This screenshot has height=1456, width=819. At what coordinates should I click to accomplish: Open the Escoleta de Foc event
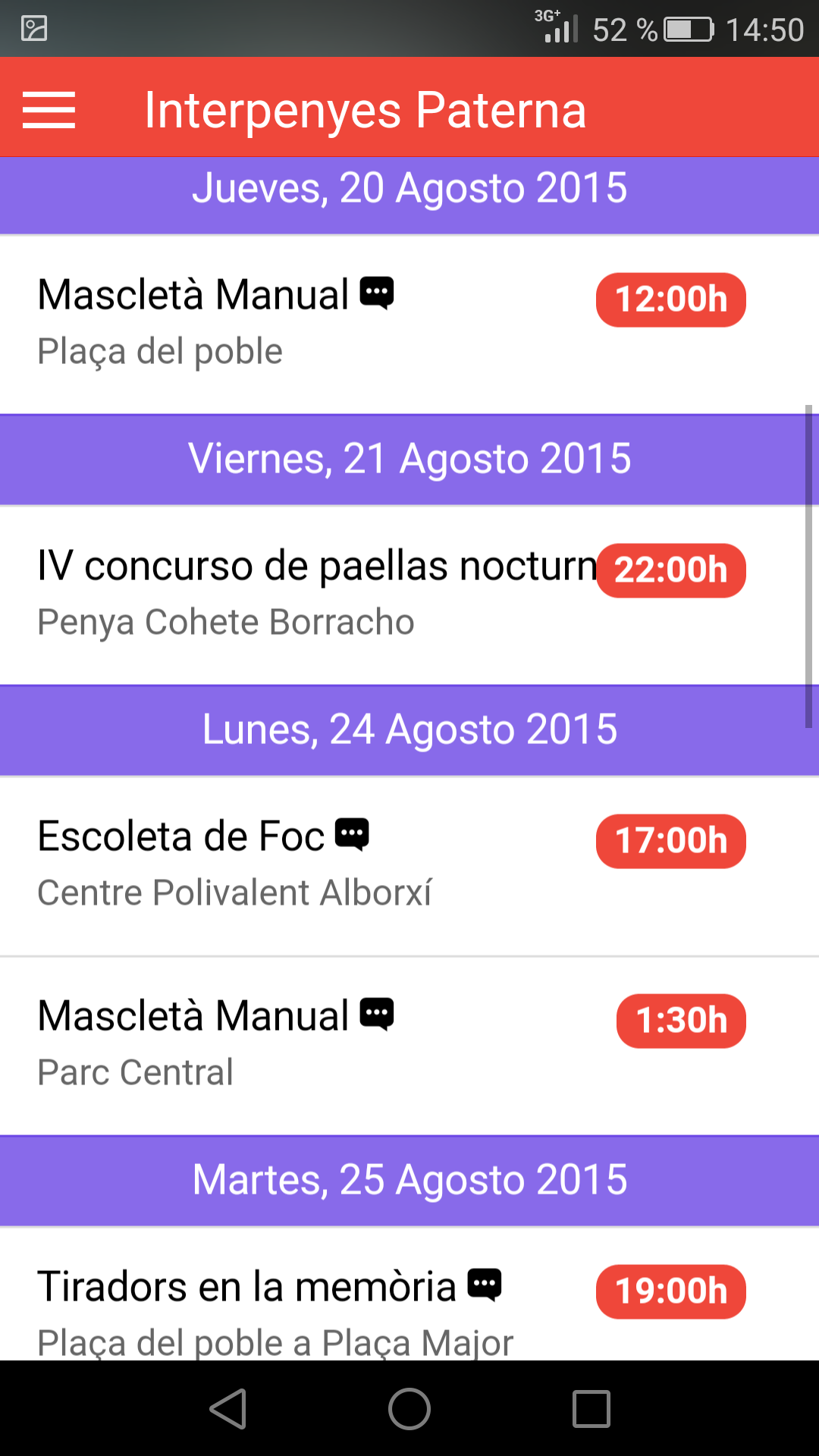(x=303, y=864)
